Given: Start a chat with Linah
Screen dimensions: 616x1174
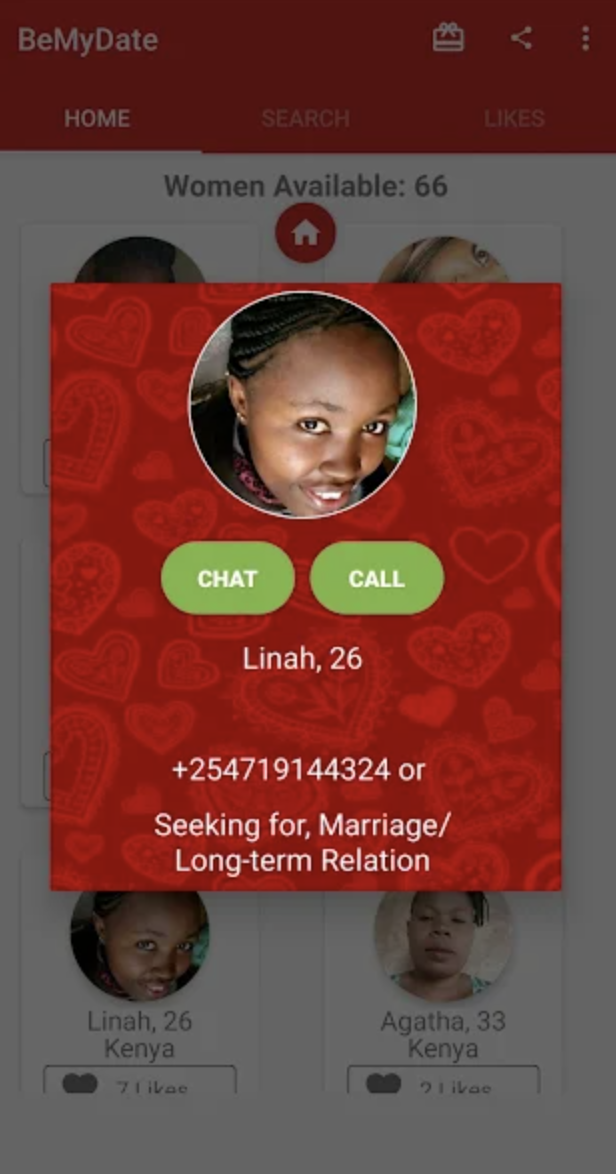Looking at the screenshot, I should (227, 578).
